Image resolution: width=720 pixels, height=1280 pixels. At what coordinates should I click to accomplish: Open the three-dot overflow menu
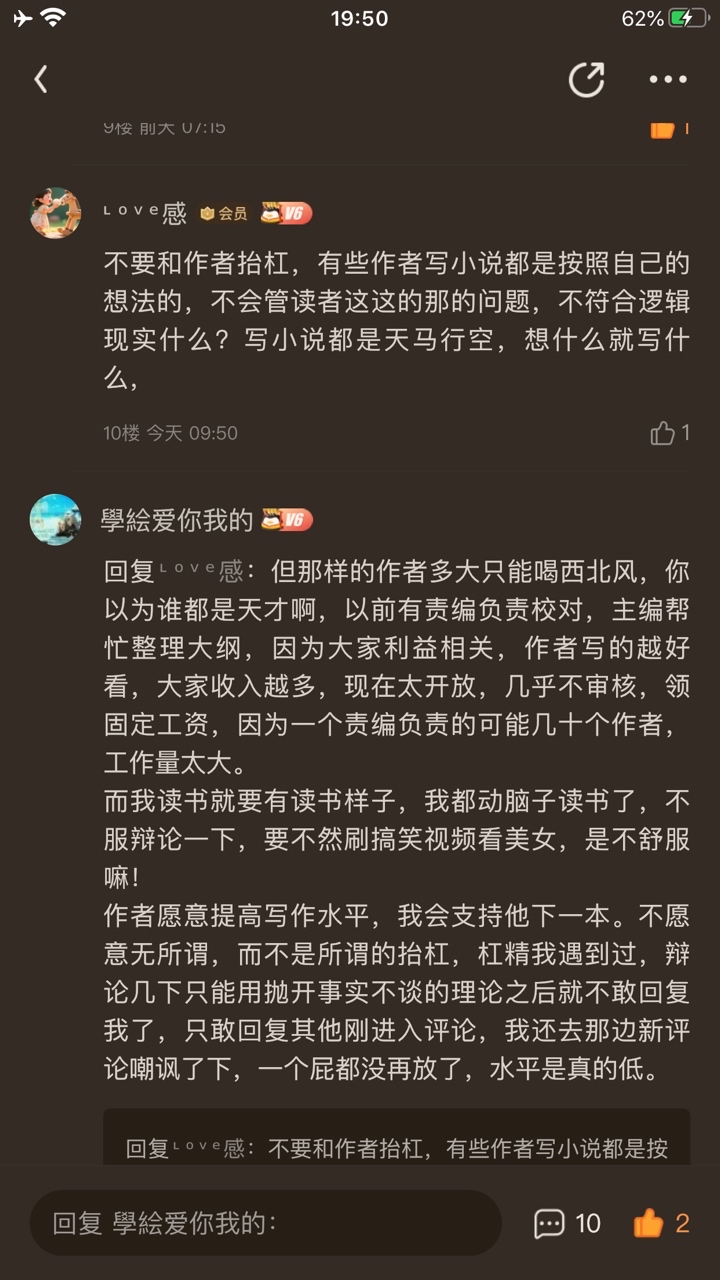[668, 80]
